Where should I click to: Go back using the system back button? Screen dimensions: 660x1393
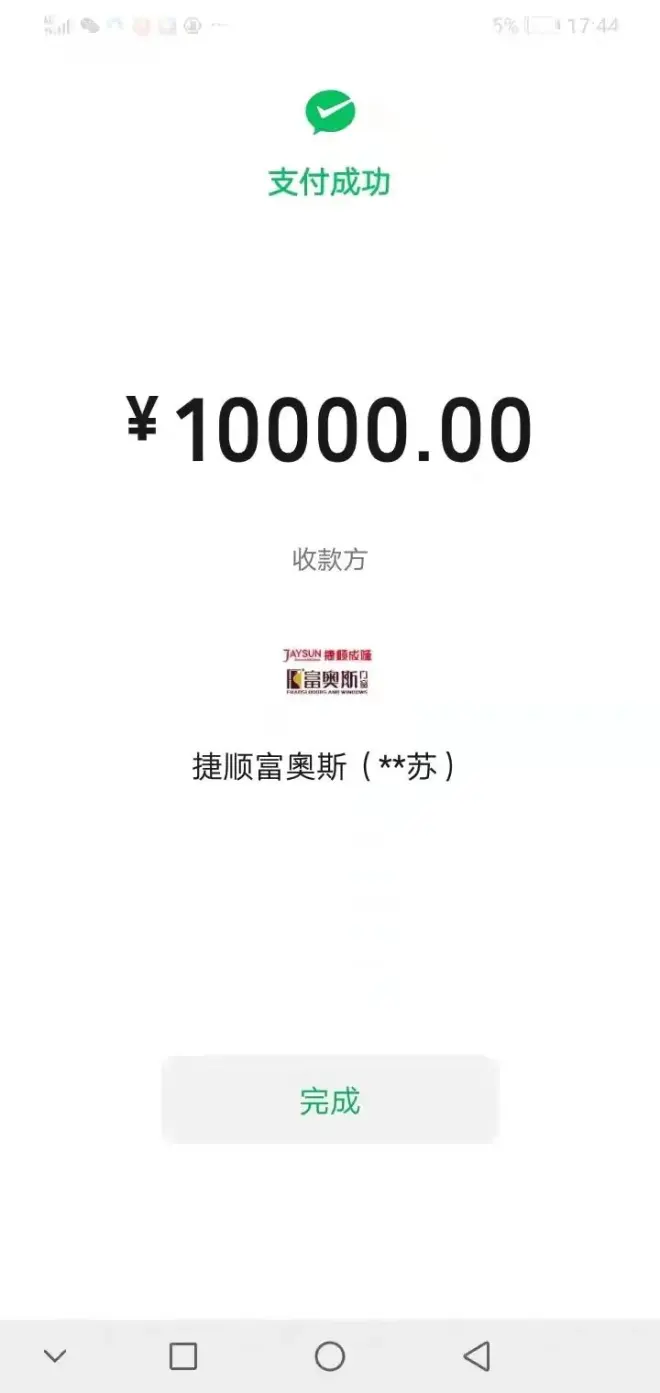click(477, 1356)
